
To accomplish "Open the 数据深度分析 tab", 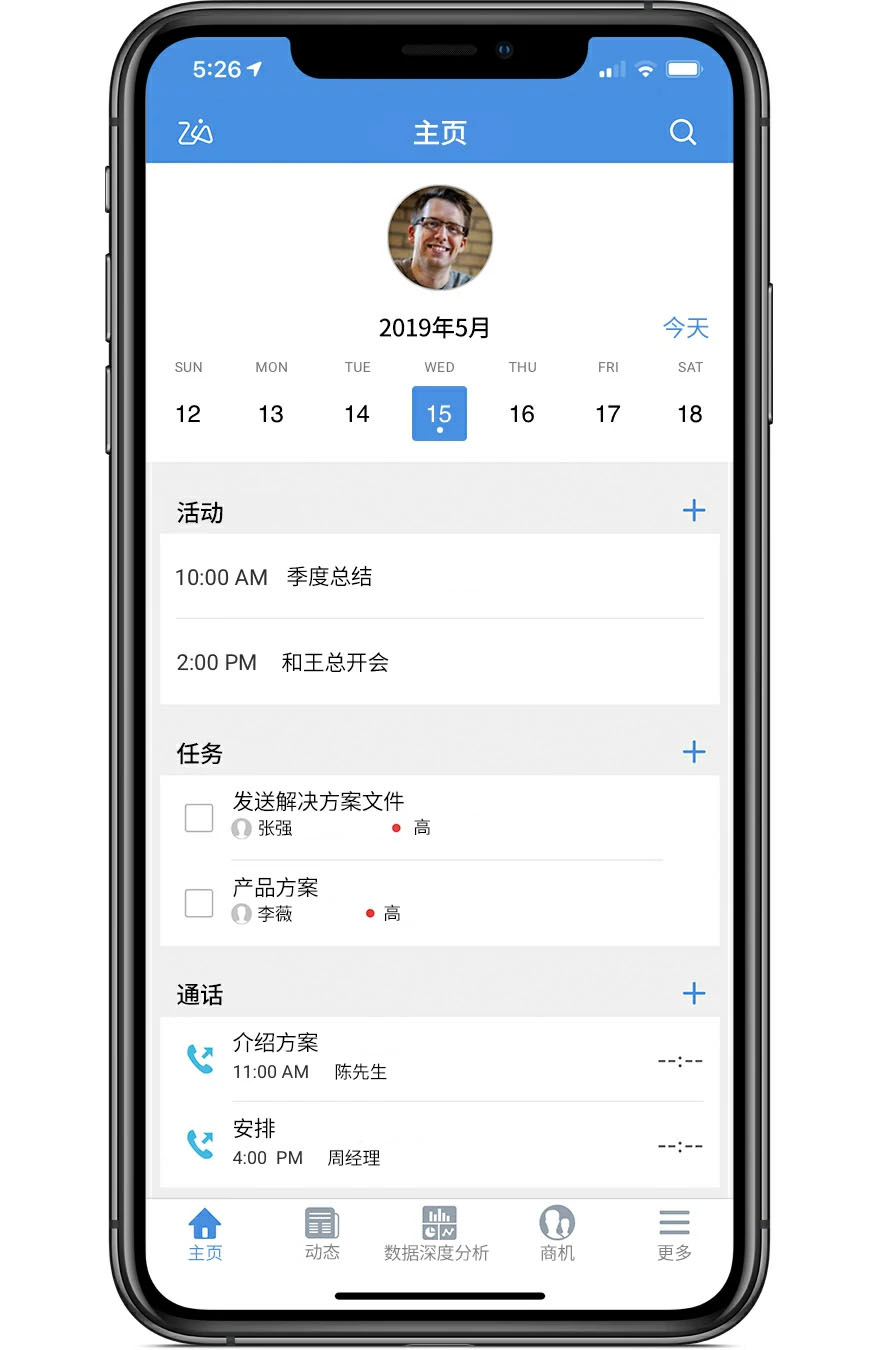I will tap(438, 1234).
